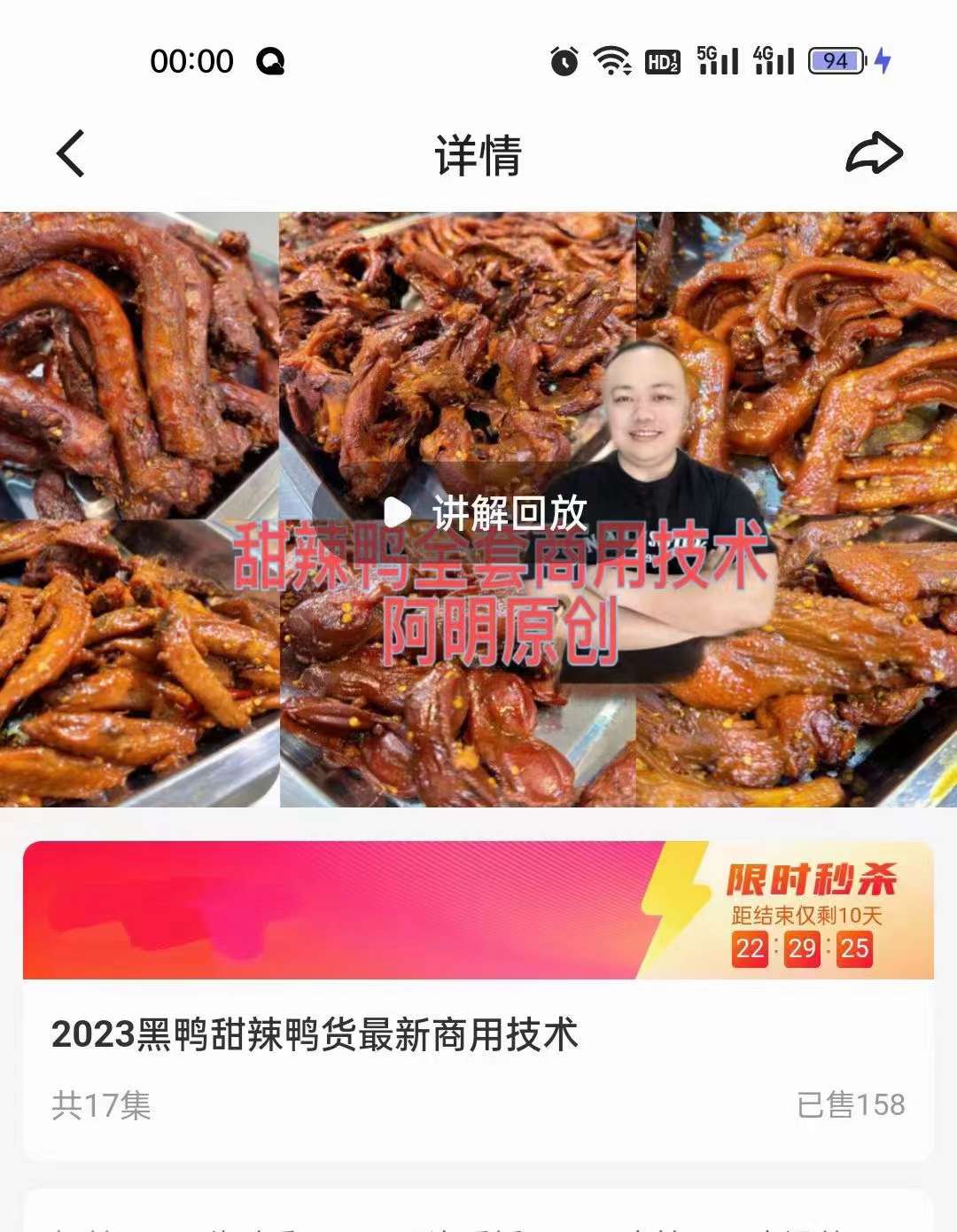This screenshot has height=1232, width=957.
Task: Tap the 共17集 episode count label
Action: point(99,1103)
